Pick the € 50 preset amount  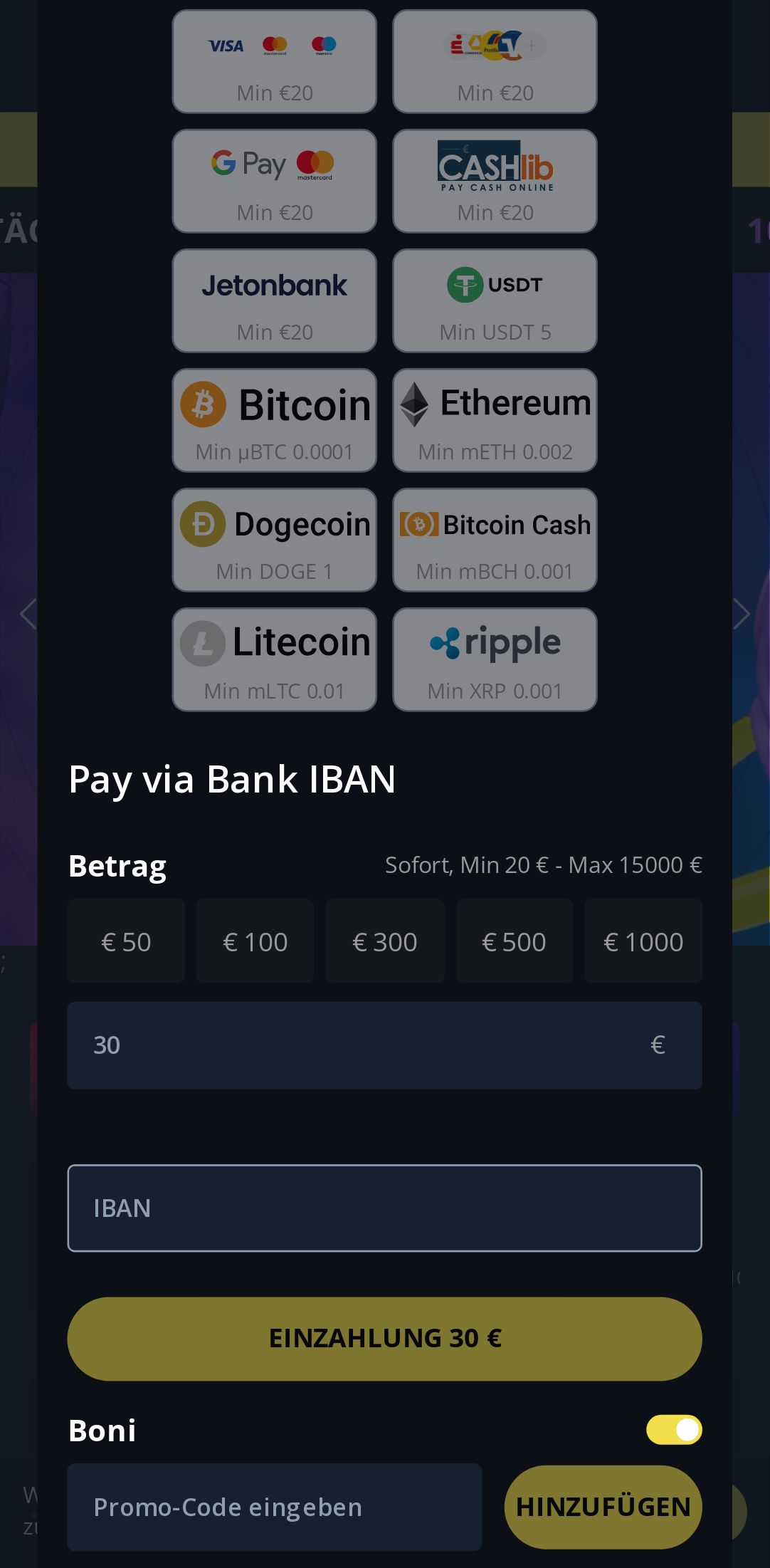tap(126, 941)
